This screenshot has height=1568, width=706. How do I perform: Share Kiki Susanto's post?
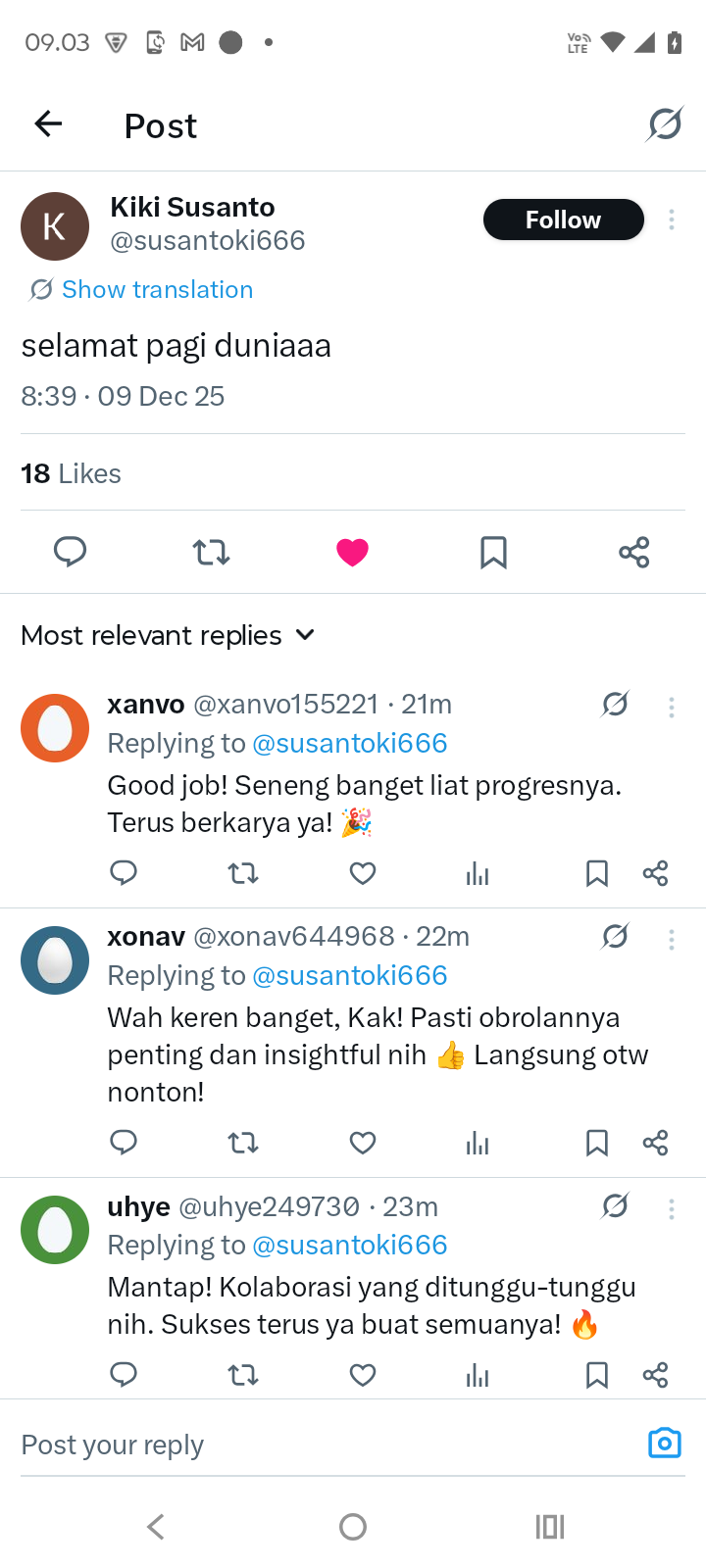pos(634,552)
